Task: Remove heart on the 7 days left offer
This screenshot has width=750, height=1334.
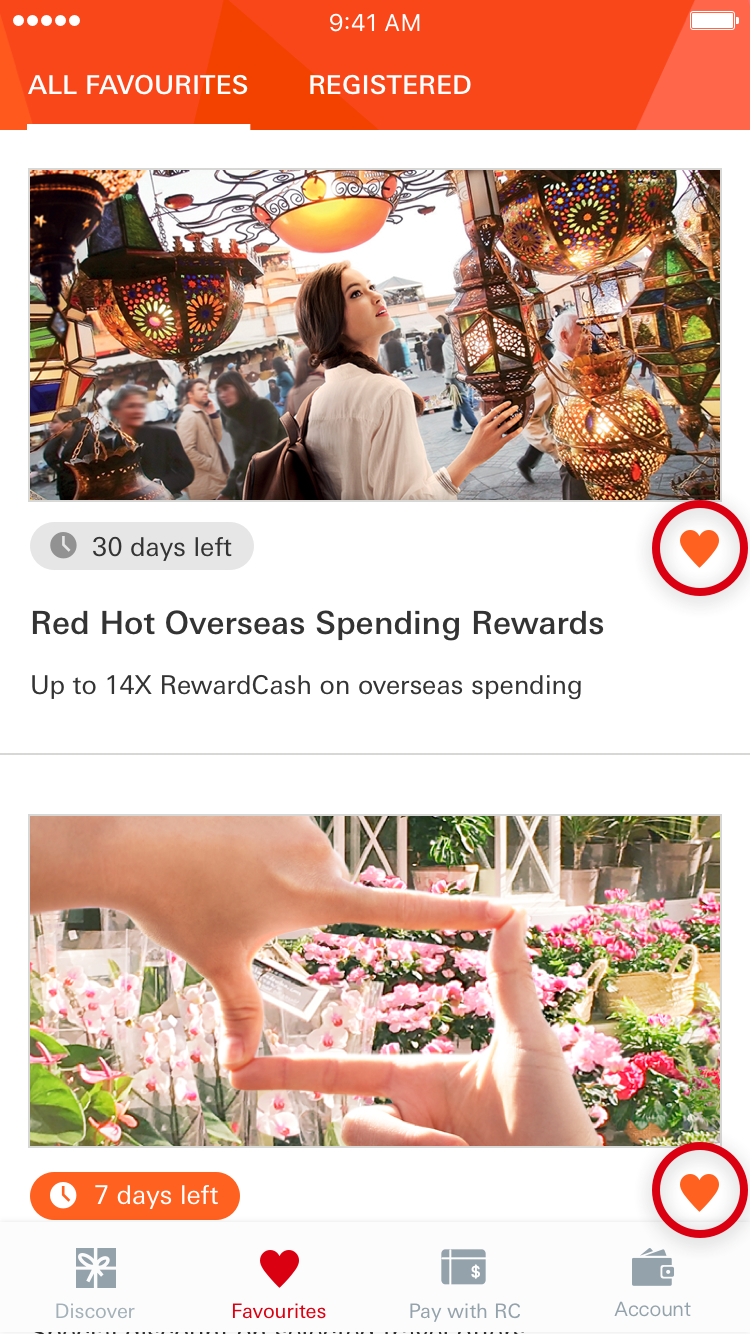Action: point(699,1191)
